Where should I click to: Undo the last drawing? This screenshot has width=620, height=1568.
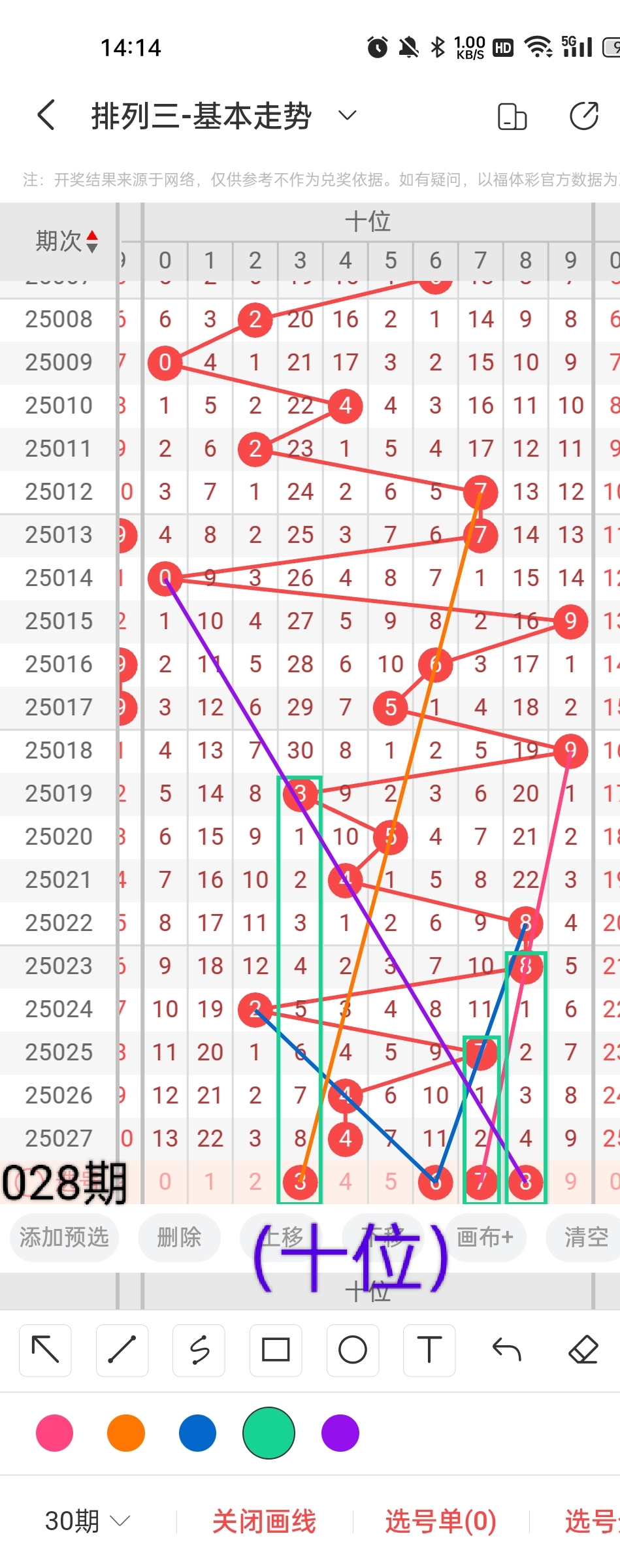click(506, 1350)
